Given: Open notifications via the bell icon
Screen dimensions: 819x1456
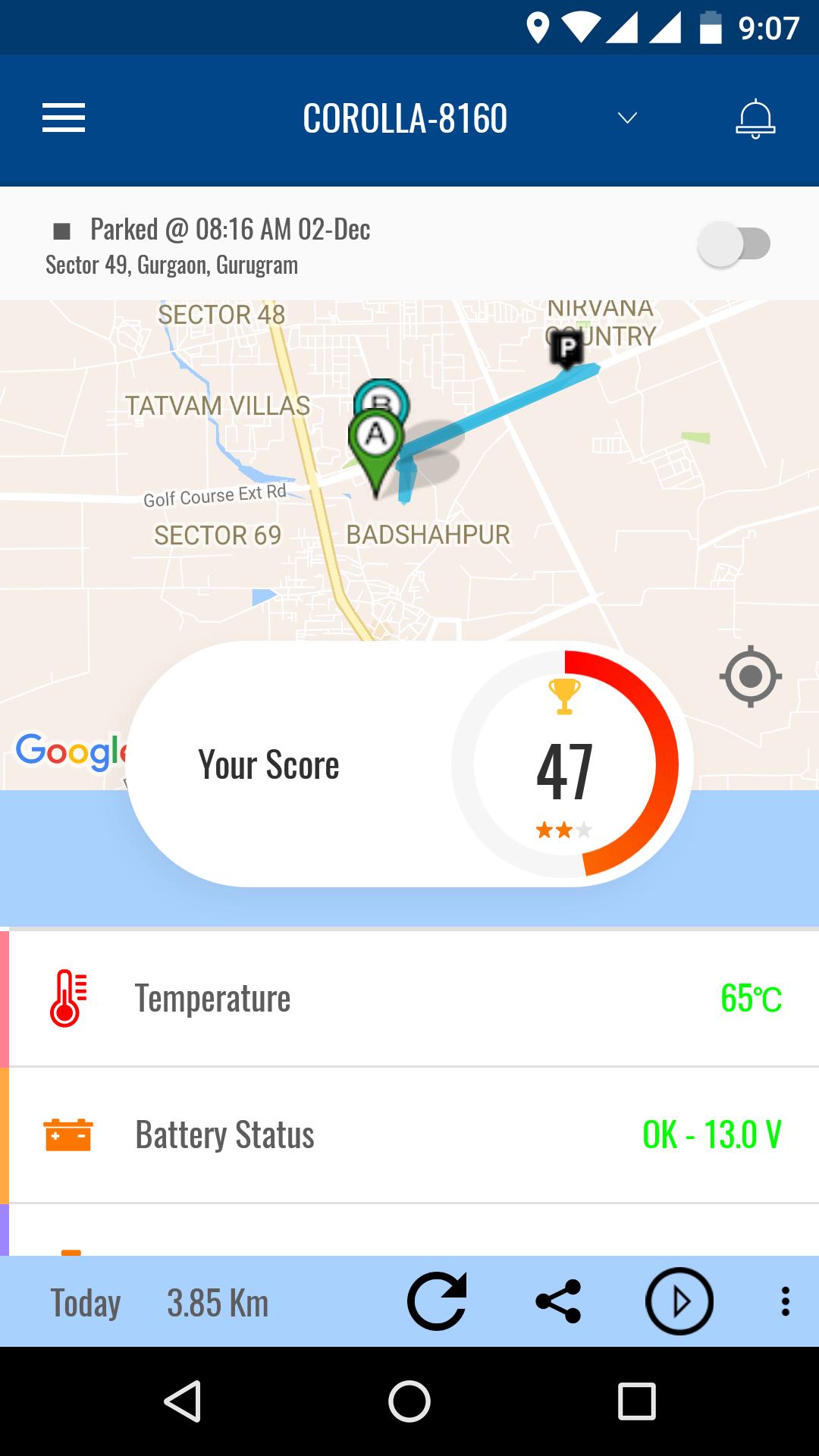Looking at the screenshot, I should [x=756, y=118].
